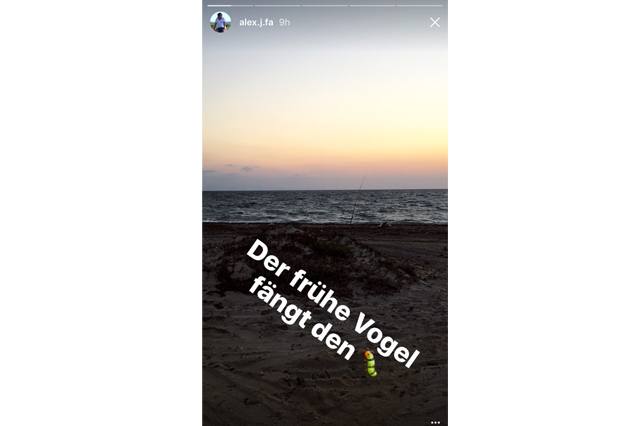Open alex.j.fa's profile picture
Image resolution: width=639 pixels, height=426 pixels.
[220, 22]
